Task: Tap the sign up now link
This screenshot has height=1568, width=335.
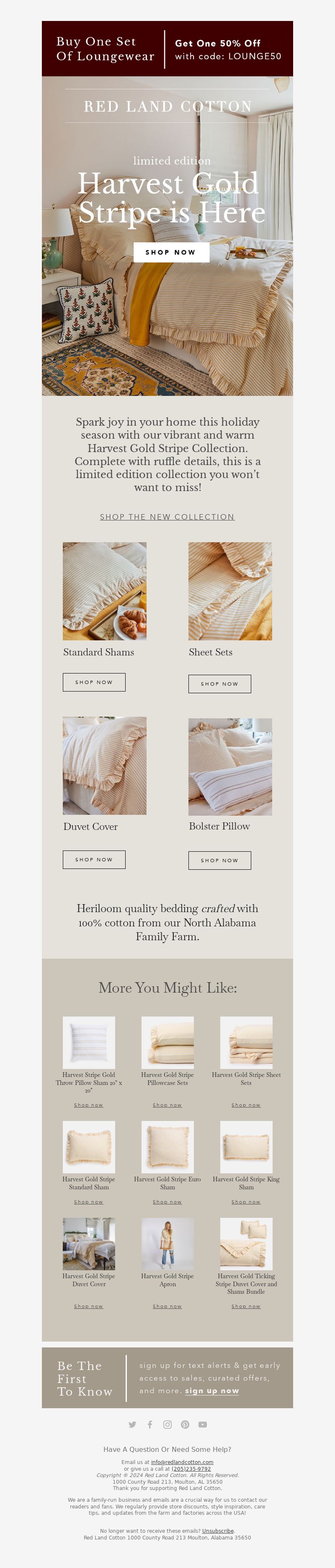Action: point(211,1391)
